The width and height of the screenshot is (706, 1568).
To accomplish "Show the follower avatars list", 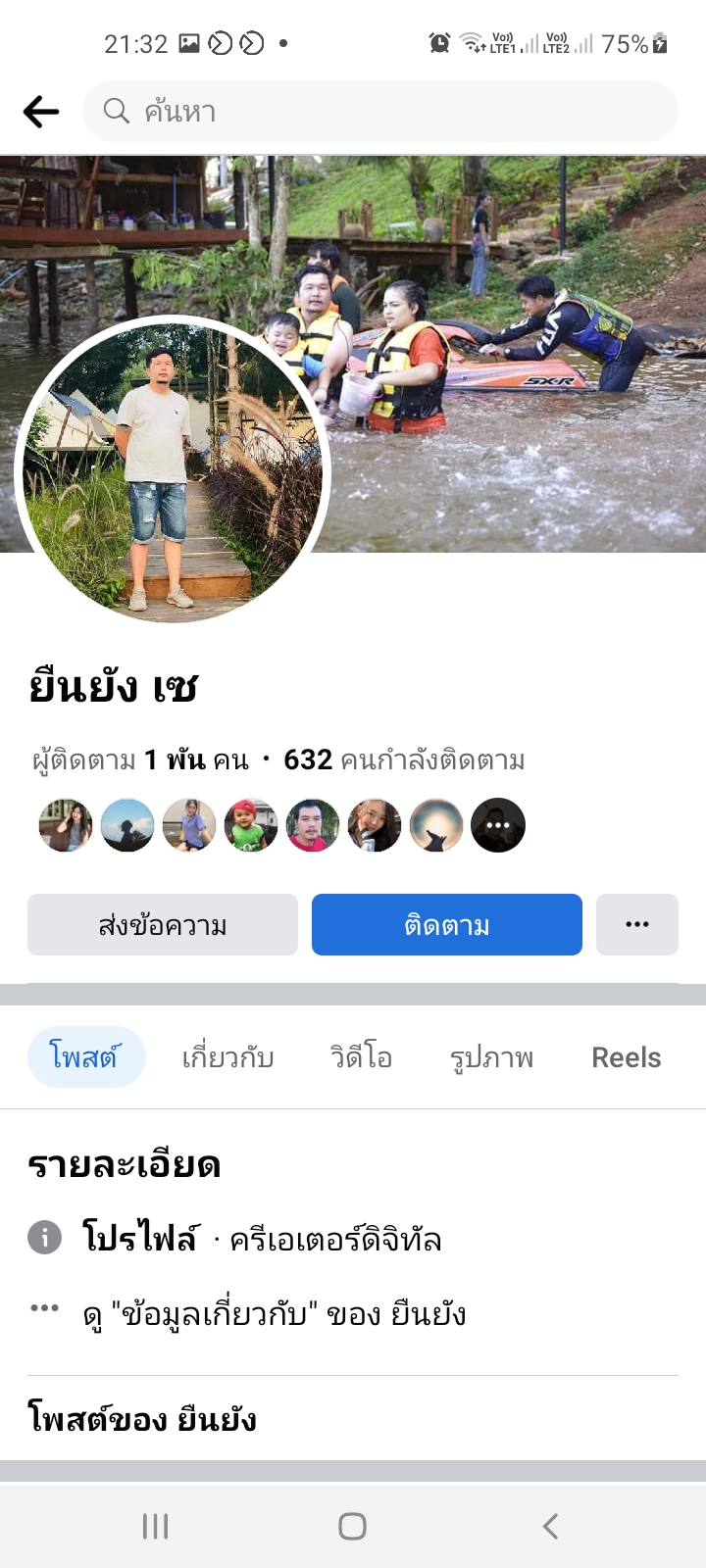I will point(282,825).
